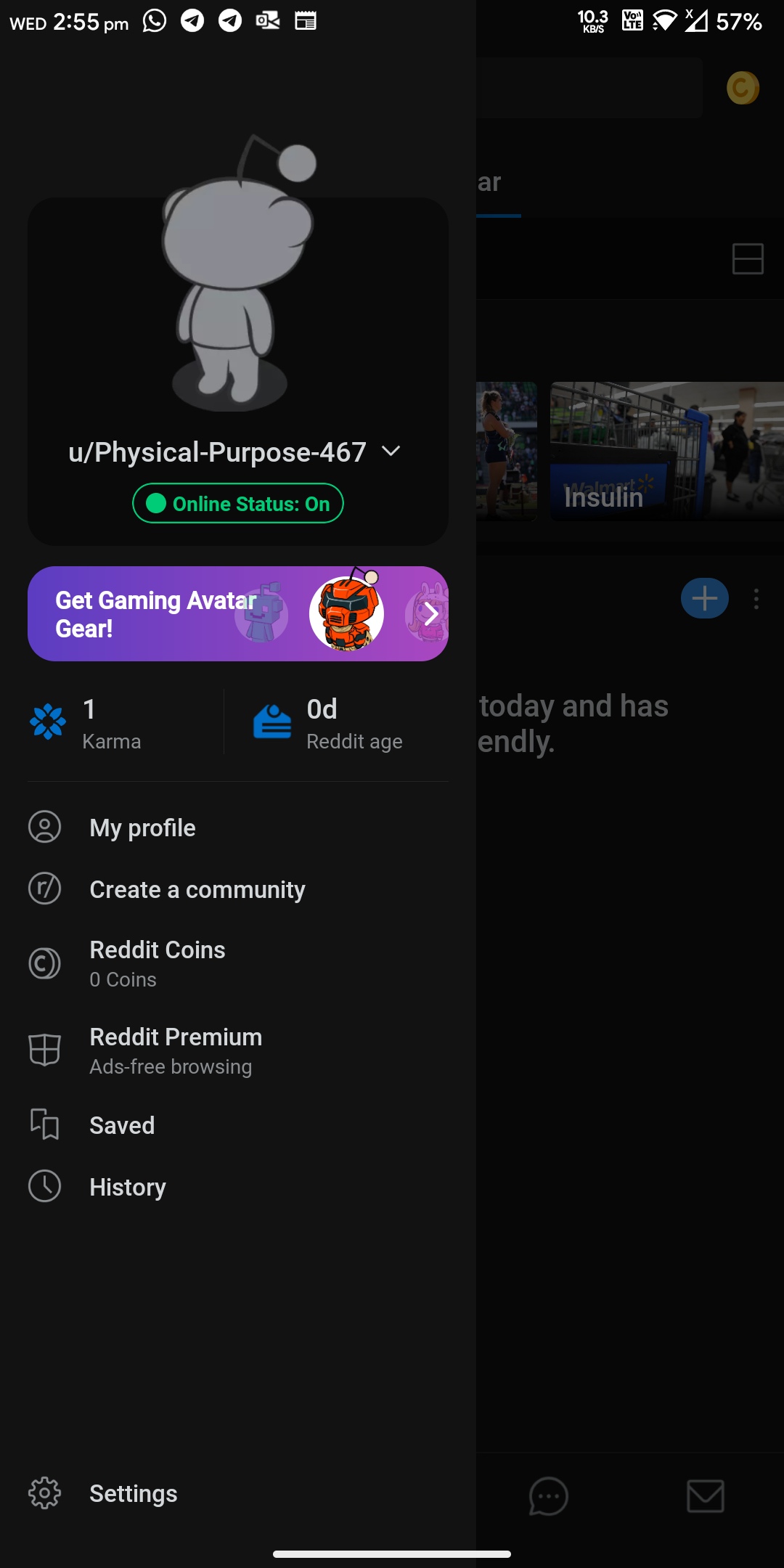Switch to the card view layout icon
Viewport: 784px width, 1568px height.
pos(748,258)
